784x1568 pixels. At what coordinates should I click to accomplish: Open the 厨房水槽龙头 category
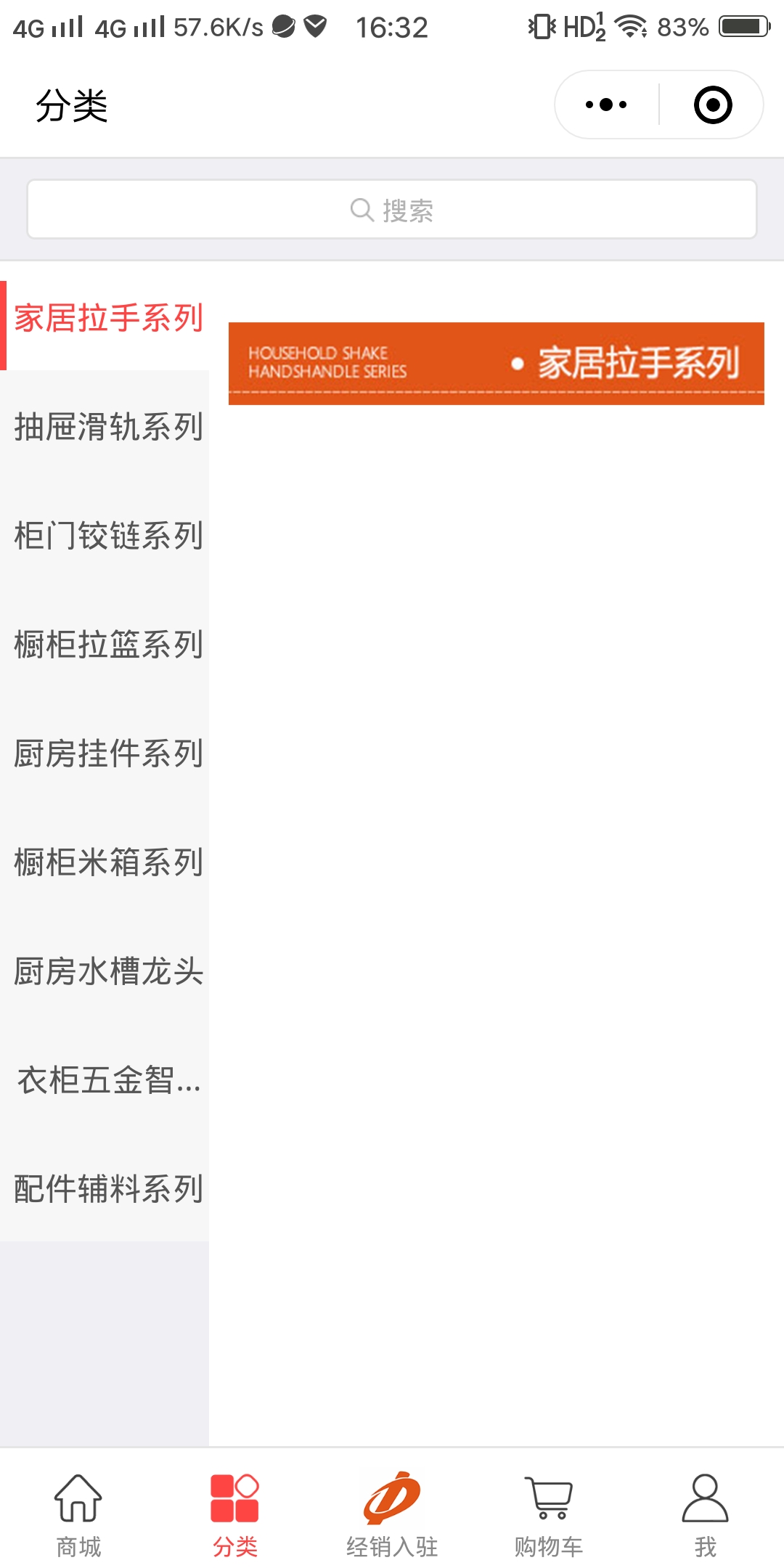click(107, 971)
